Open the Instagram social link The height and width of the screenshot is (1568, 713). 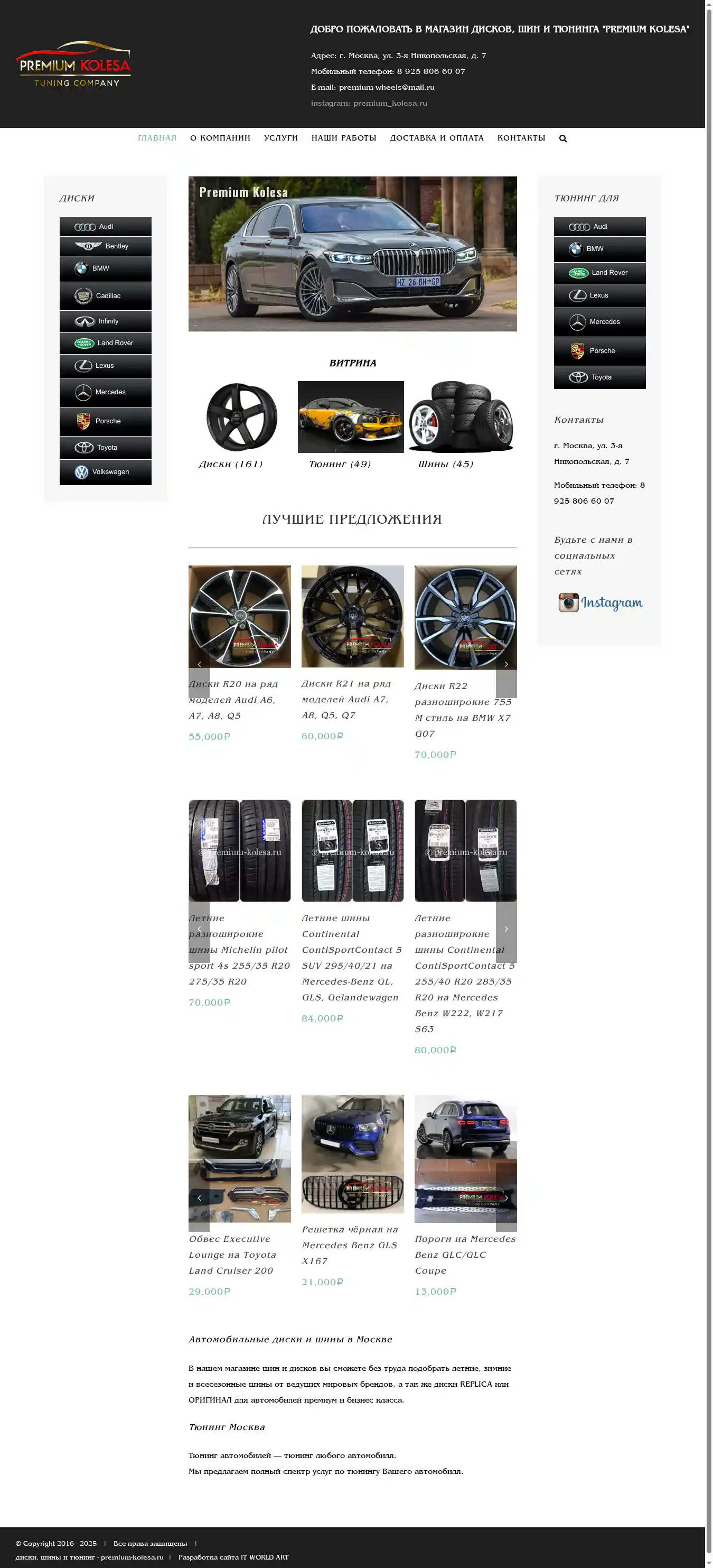600,602
